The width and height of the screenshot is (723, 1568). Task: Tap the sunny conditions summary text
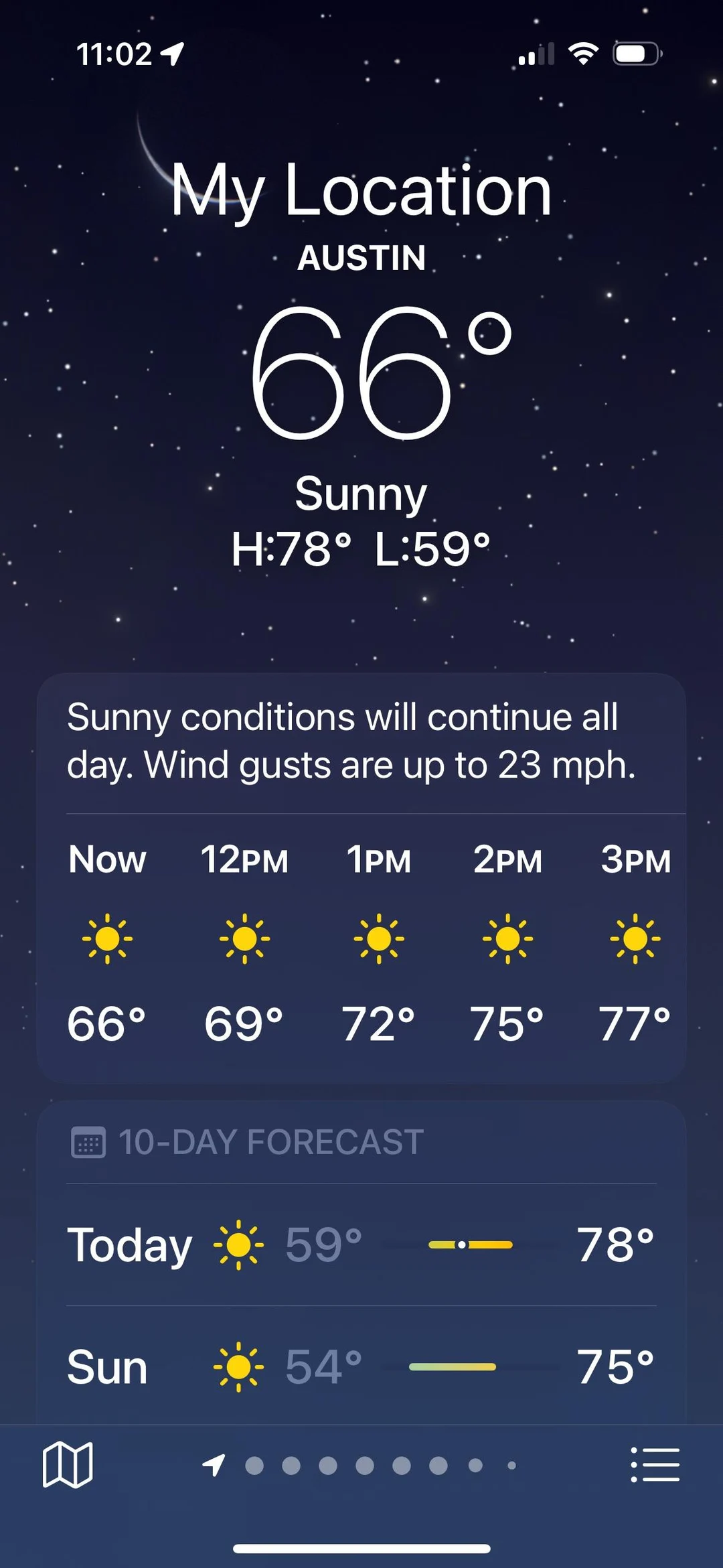361,740
